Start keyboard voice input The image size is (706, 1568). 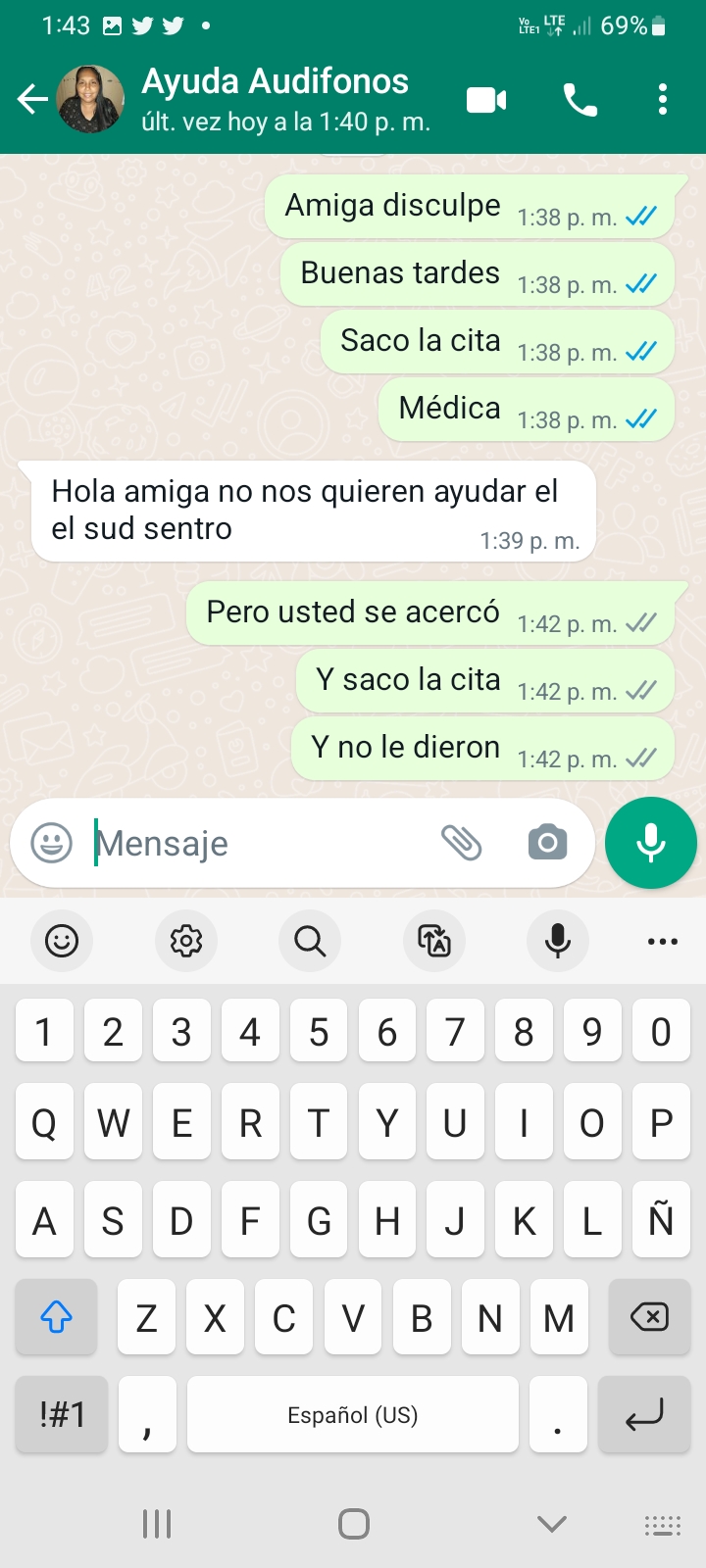pos(558,941)
